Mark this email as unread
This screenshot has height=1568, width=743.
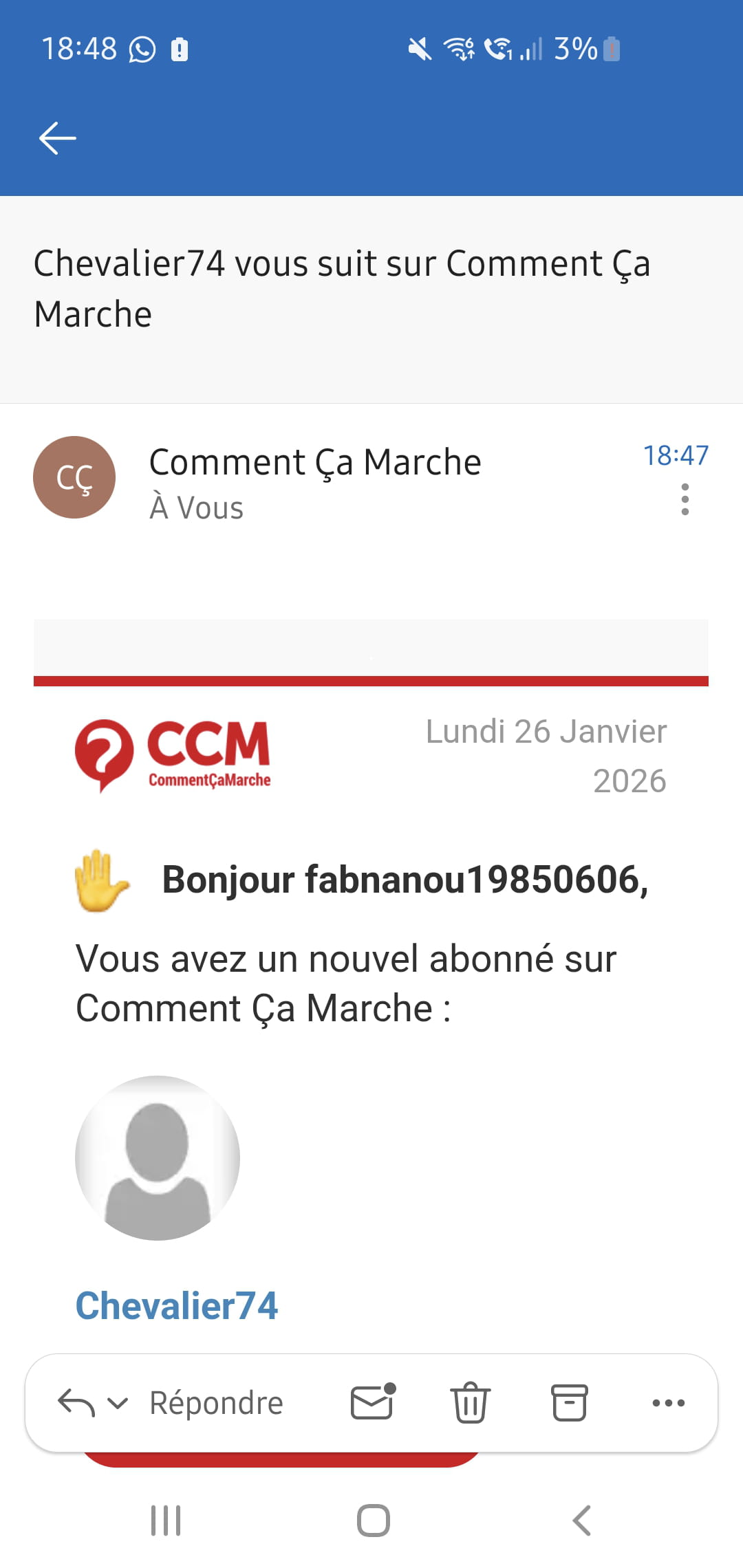pyautogui.click(x=372, y=1402)
